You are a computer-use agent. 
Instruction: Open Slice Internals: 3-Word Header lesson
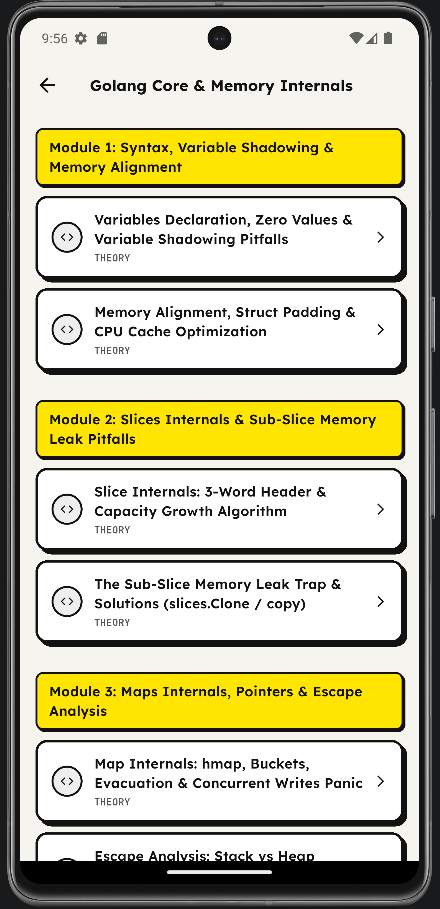[x=219, y=509]
